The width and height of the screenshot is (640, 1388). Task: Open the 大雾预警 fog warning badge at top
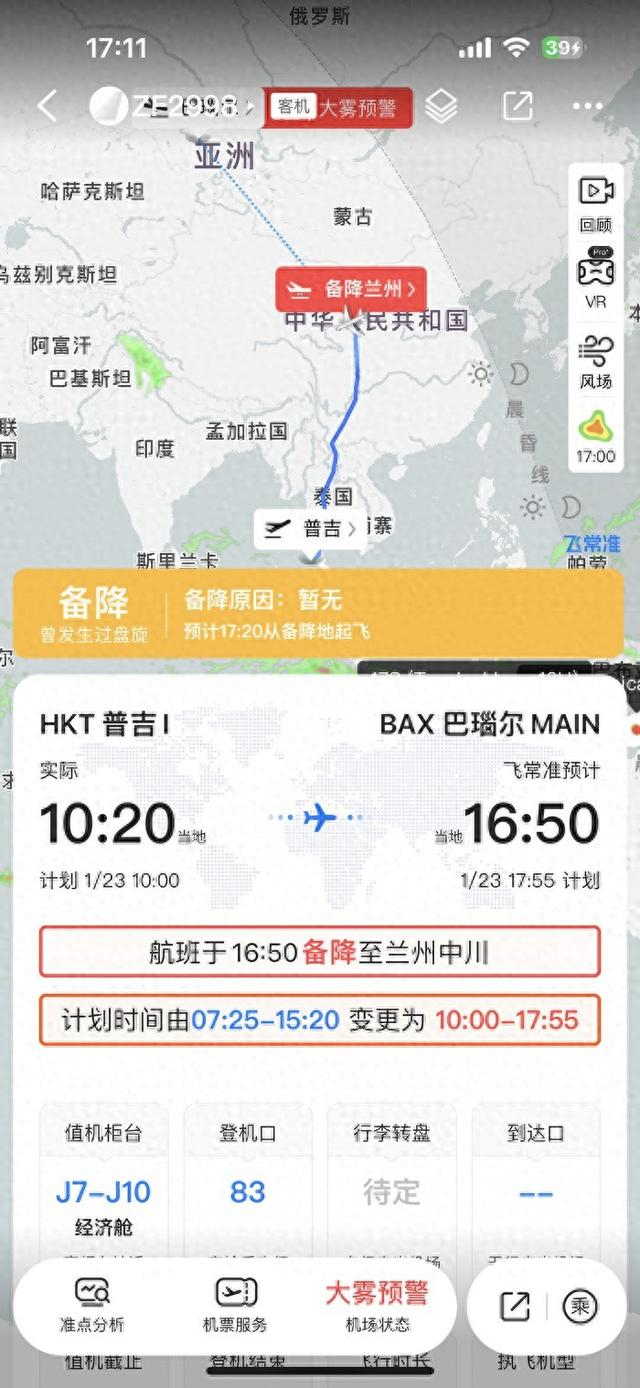(x=341, y=107)
